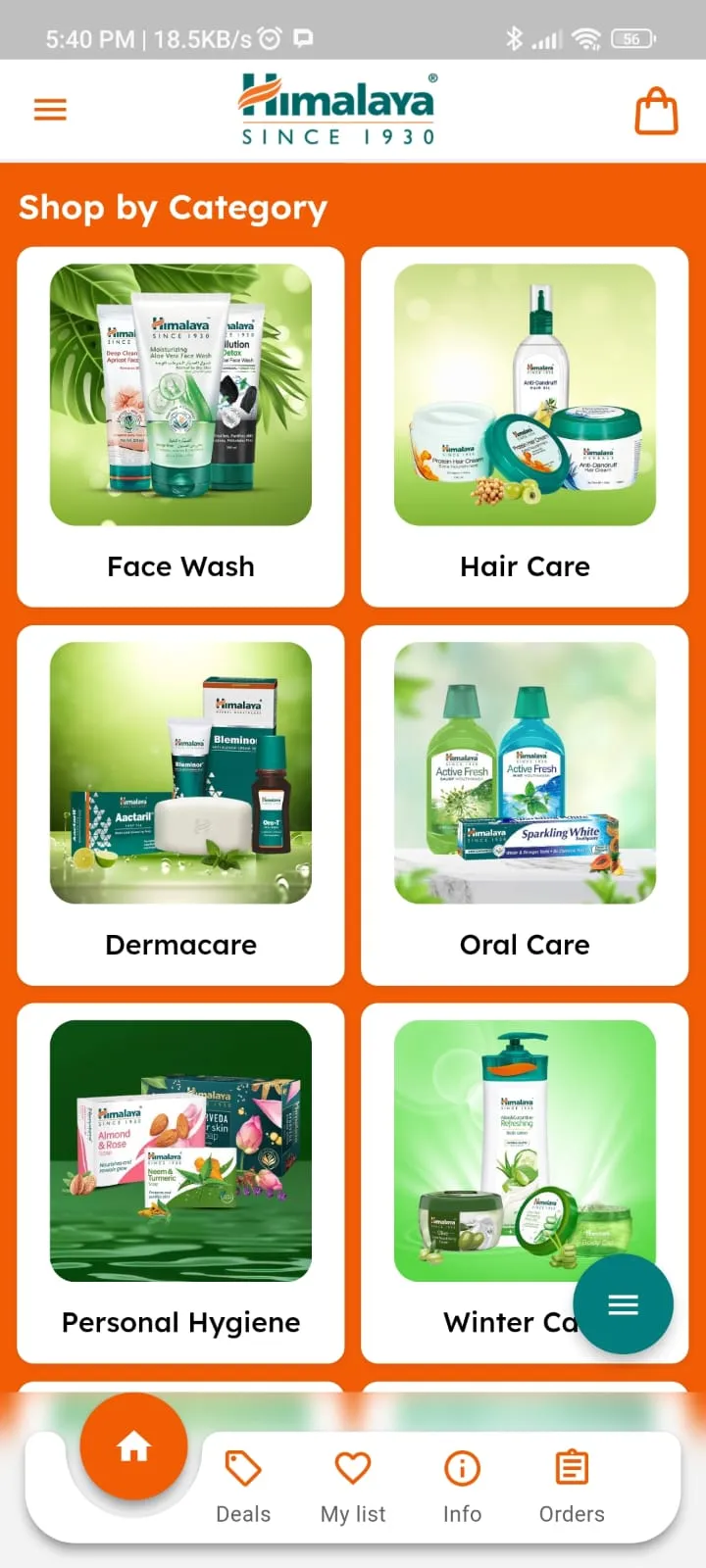Switch to the Info tab
Screen dimensions: 706x1568
[x=462, y=1487]
